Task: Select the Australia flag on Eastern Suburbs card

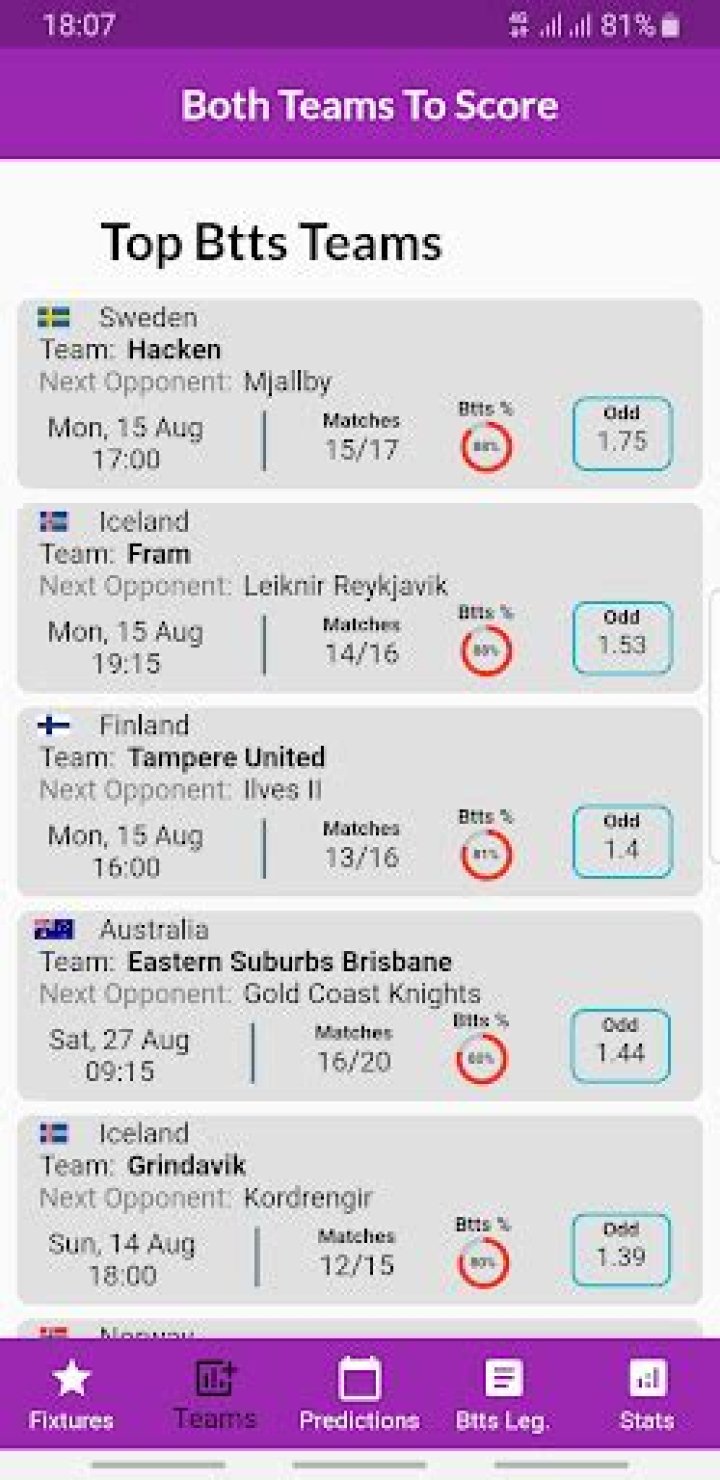Action: 55,929
